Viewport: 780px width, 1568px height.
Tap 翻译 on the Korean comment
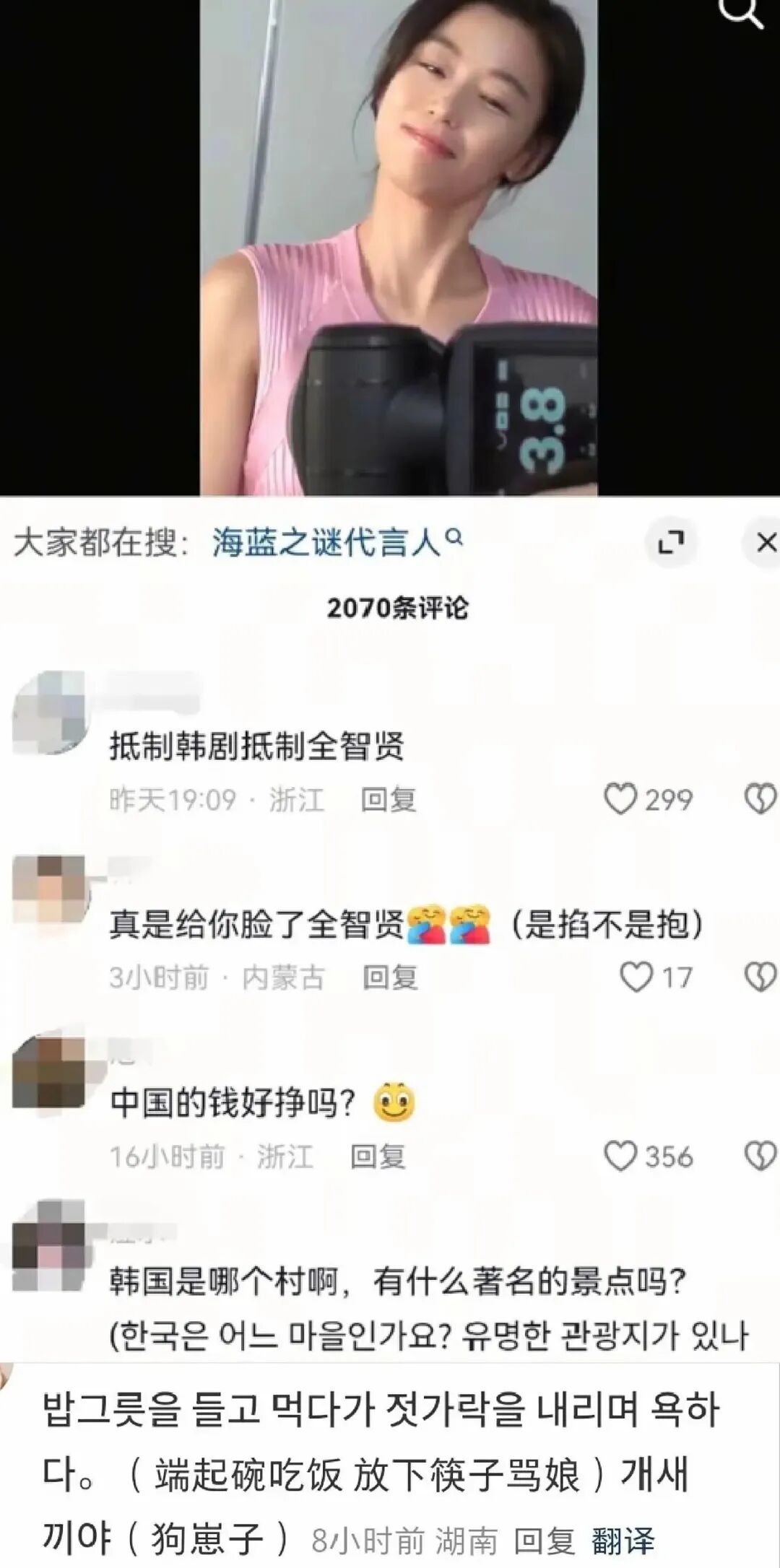tap(623, 1541)
